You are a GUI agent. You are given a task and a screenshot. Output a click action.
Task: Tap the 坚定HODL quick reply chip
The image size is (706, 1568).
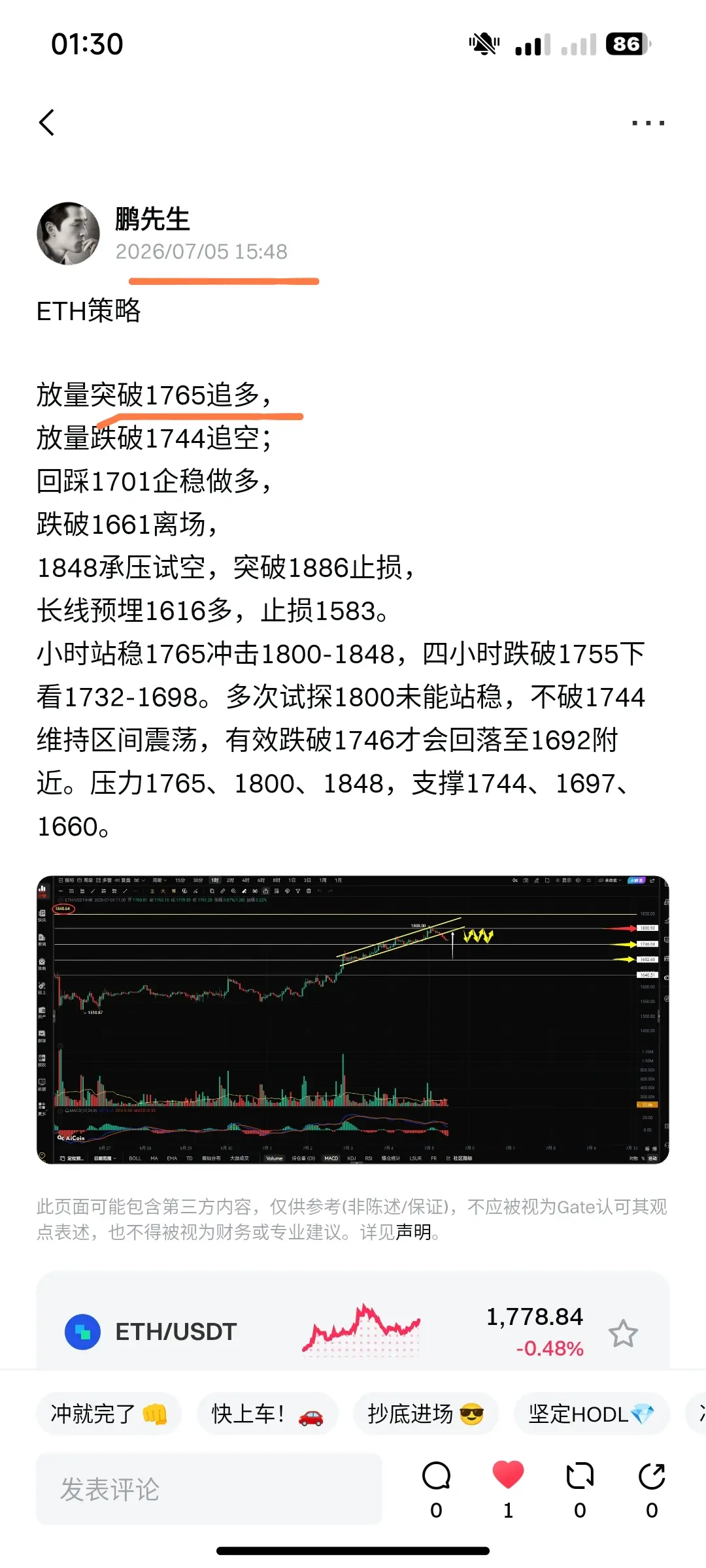(592, 1414)
